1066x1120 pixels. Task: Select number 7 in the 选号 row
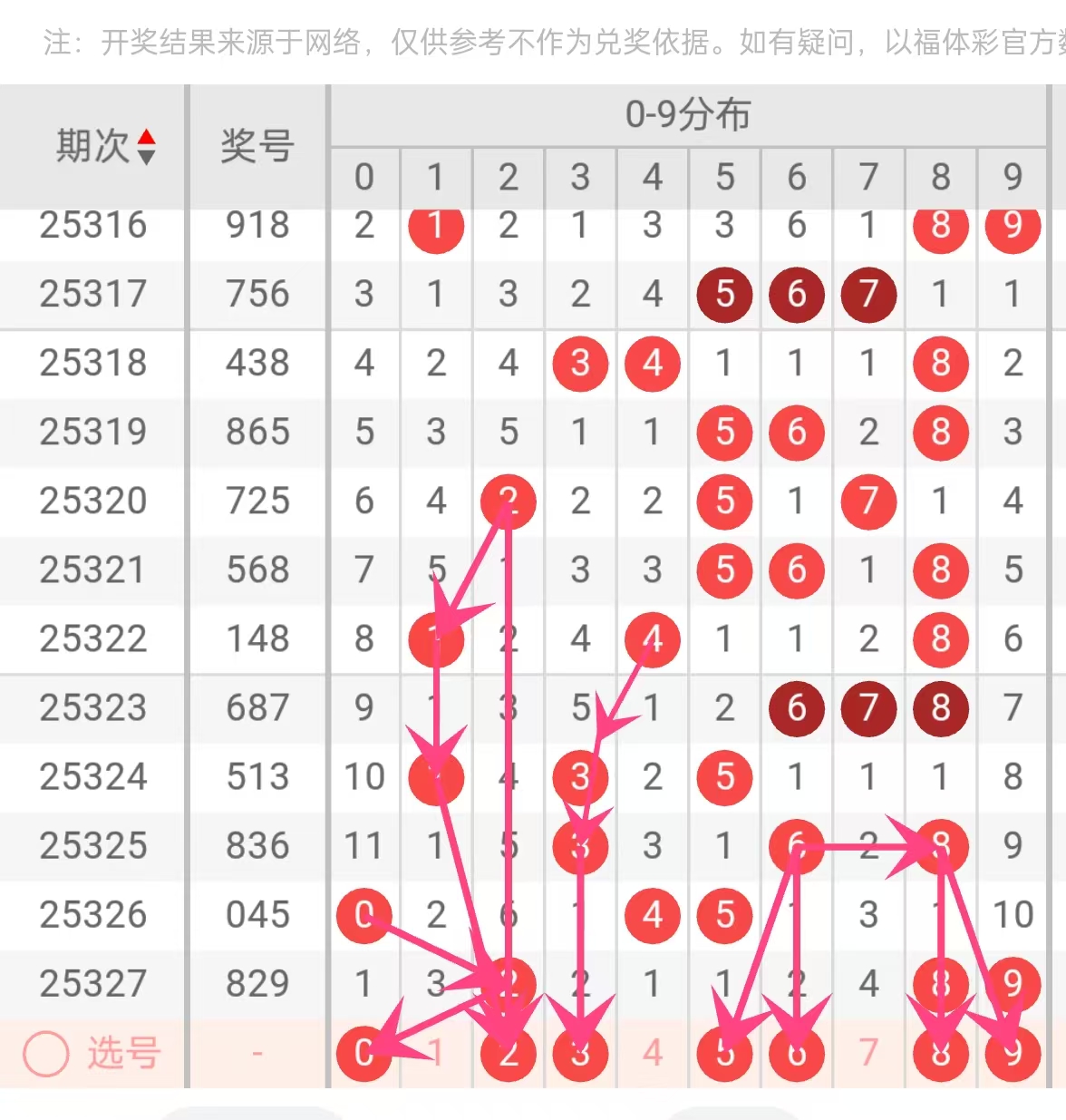pyautogui.click(x=868, y=1053)
